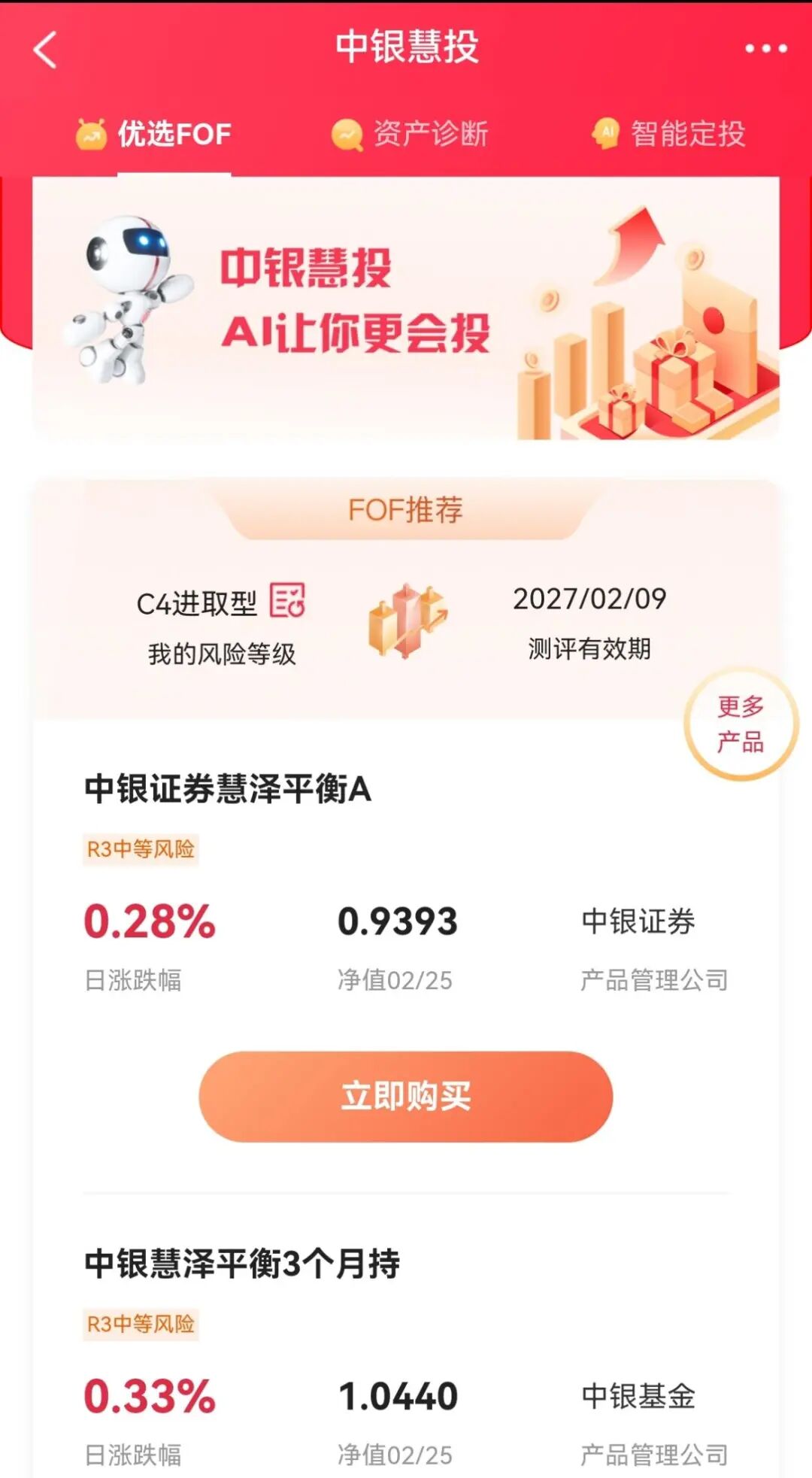Click the 优选FOF robot icon
This screenshot has width=812, height=1478.
click(x=90, y=132)
